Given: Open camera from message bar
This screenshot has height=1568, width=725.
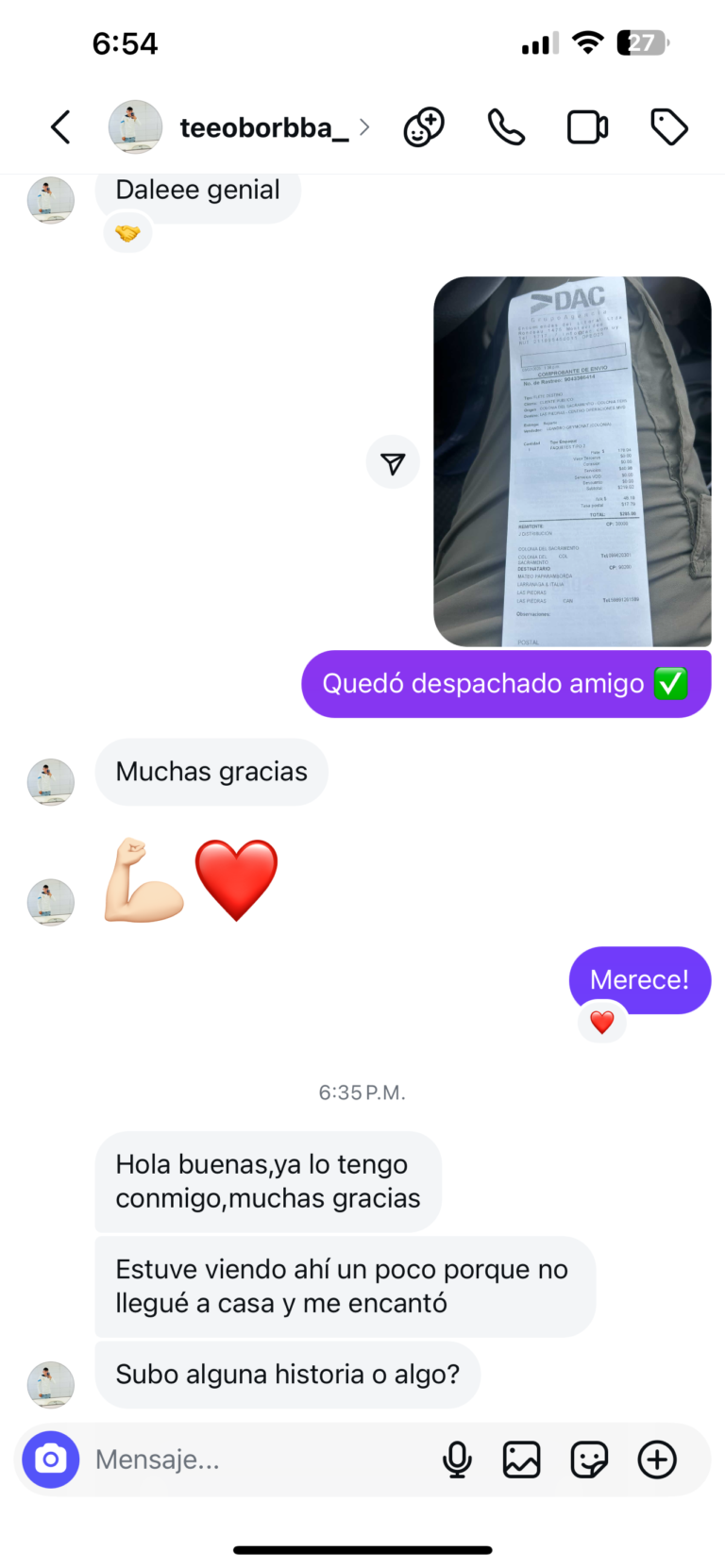Looking at the screenshot, I should 51,1460.
